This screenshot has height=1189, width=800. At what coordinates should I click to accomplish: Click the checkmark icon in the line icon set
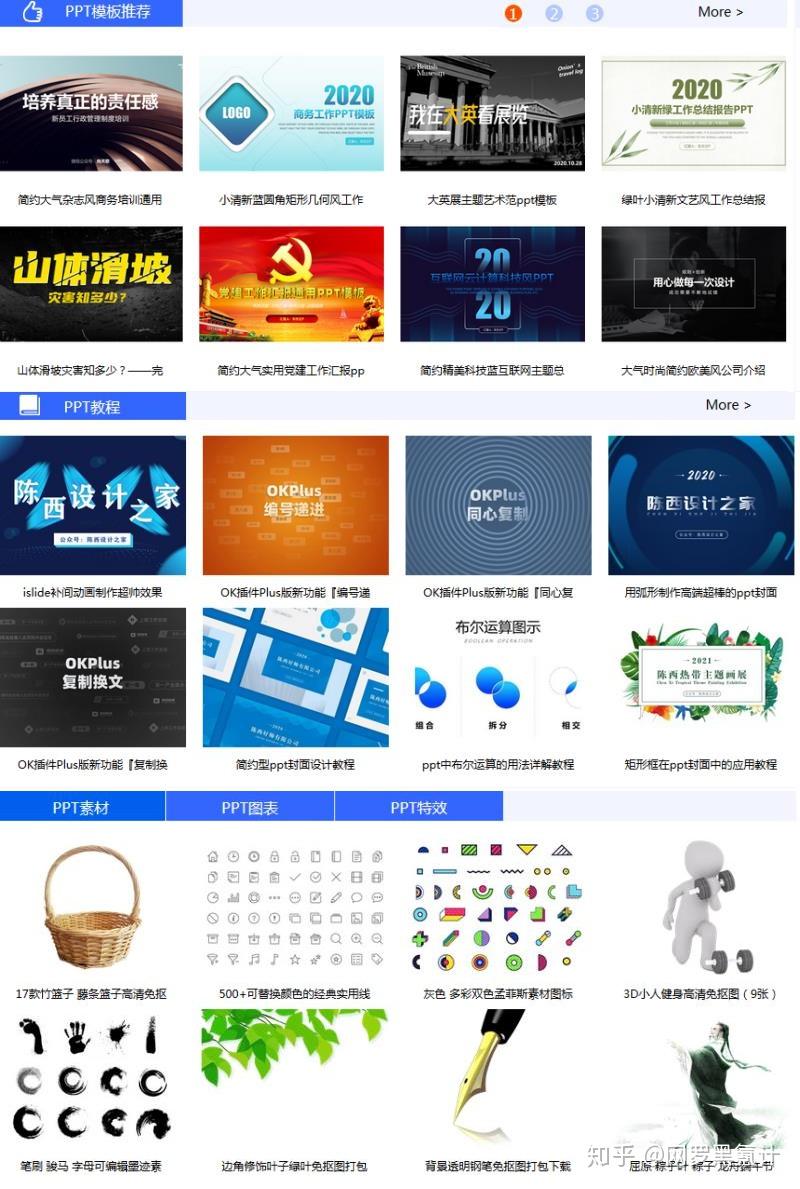294,877
